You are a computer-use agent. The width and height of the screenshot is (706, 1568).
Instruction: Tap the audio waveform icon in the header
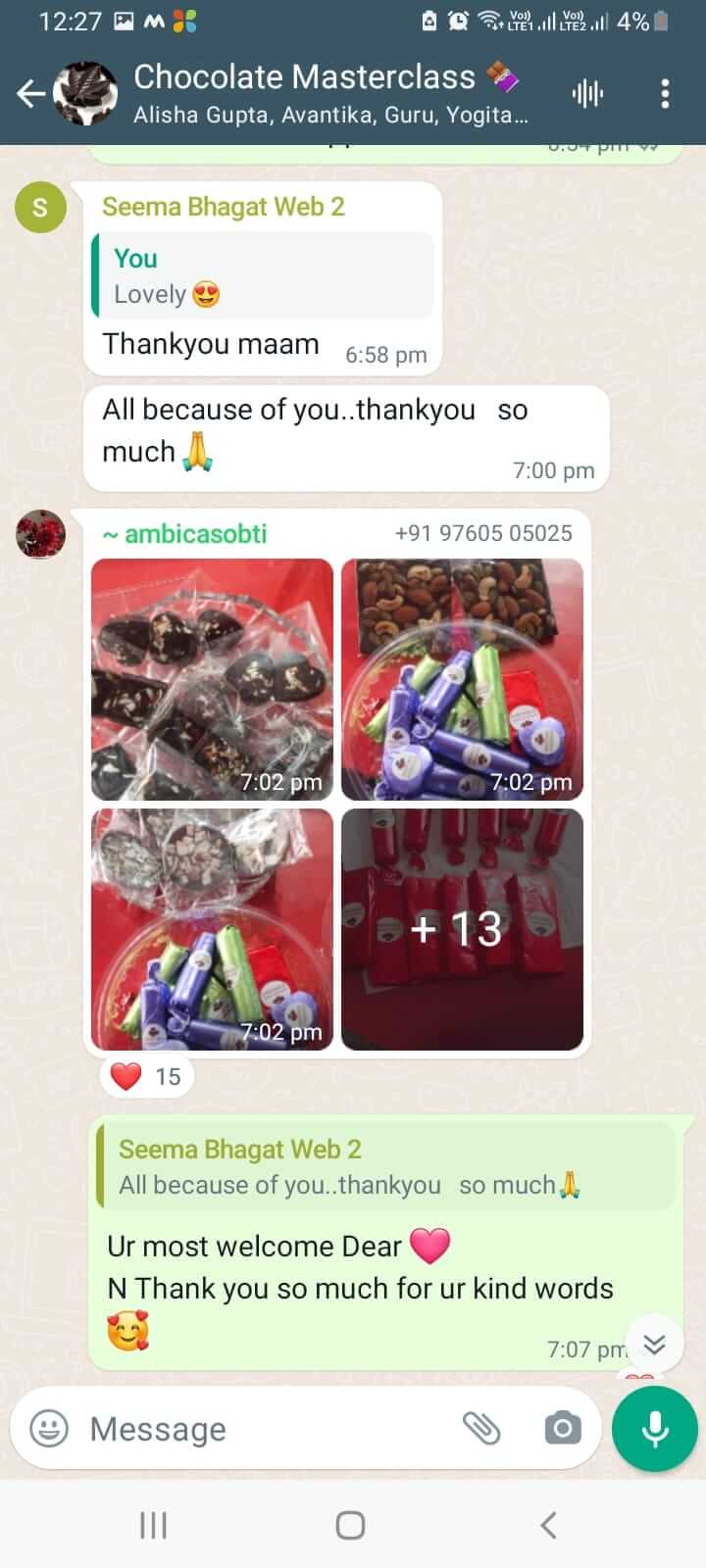pyautogui.click(x=585, y=93)
